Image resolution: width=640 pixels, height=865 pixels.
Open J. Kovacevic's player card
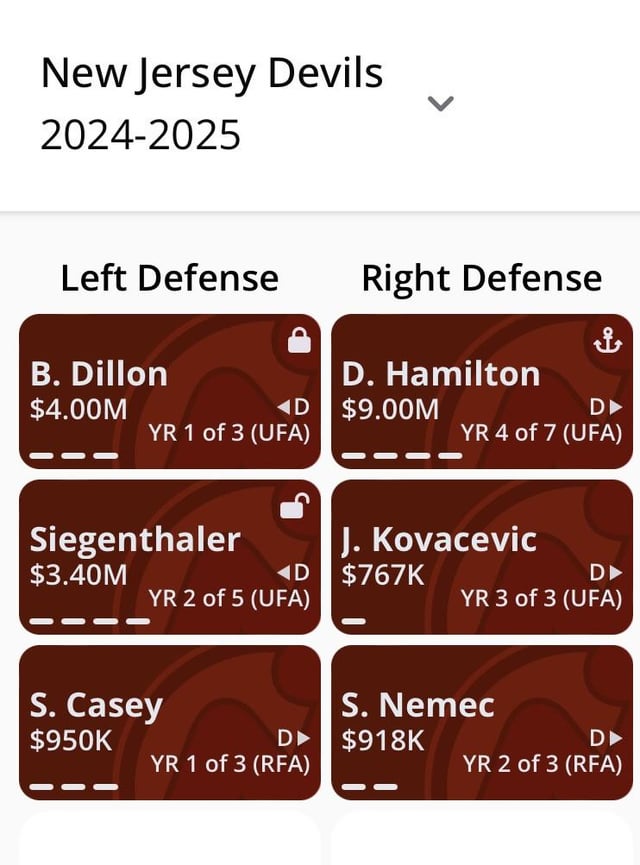coord(482,557)
